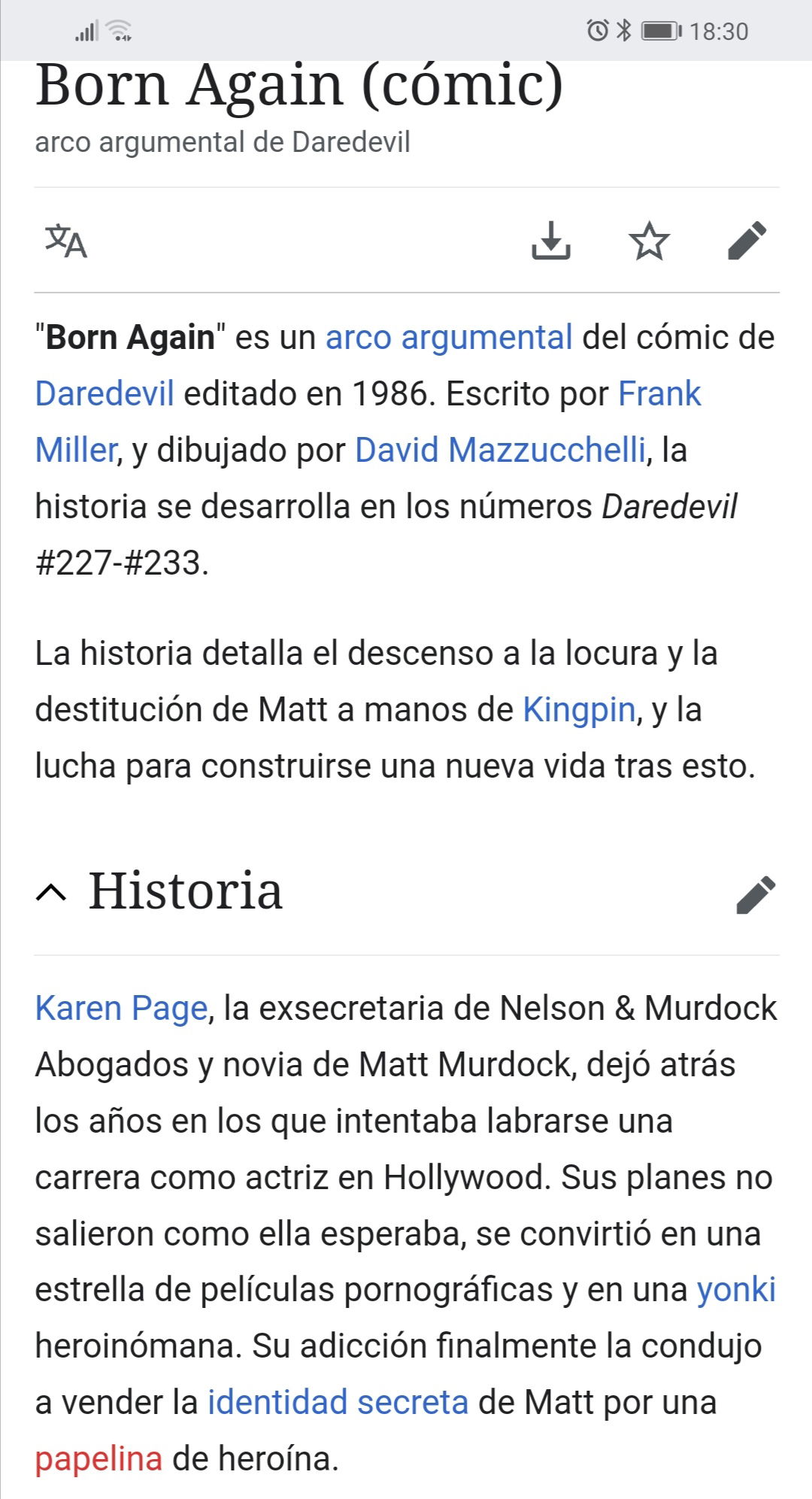Open the Karen Page link
This screenshot has height=1499, width=812.
121,1008
